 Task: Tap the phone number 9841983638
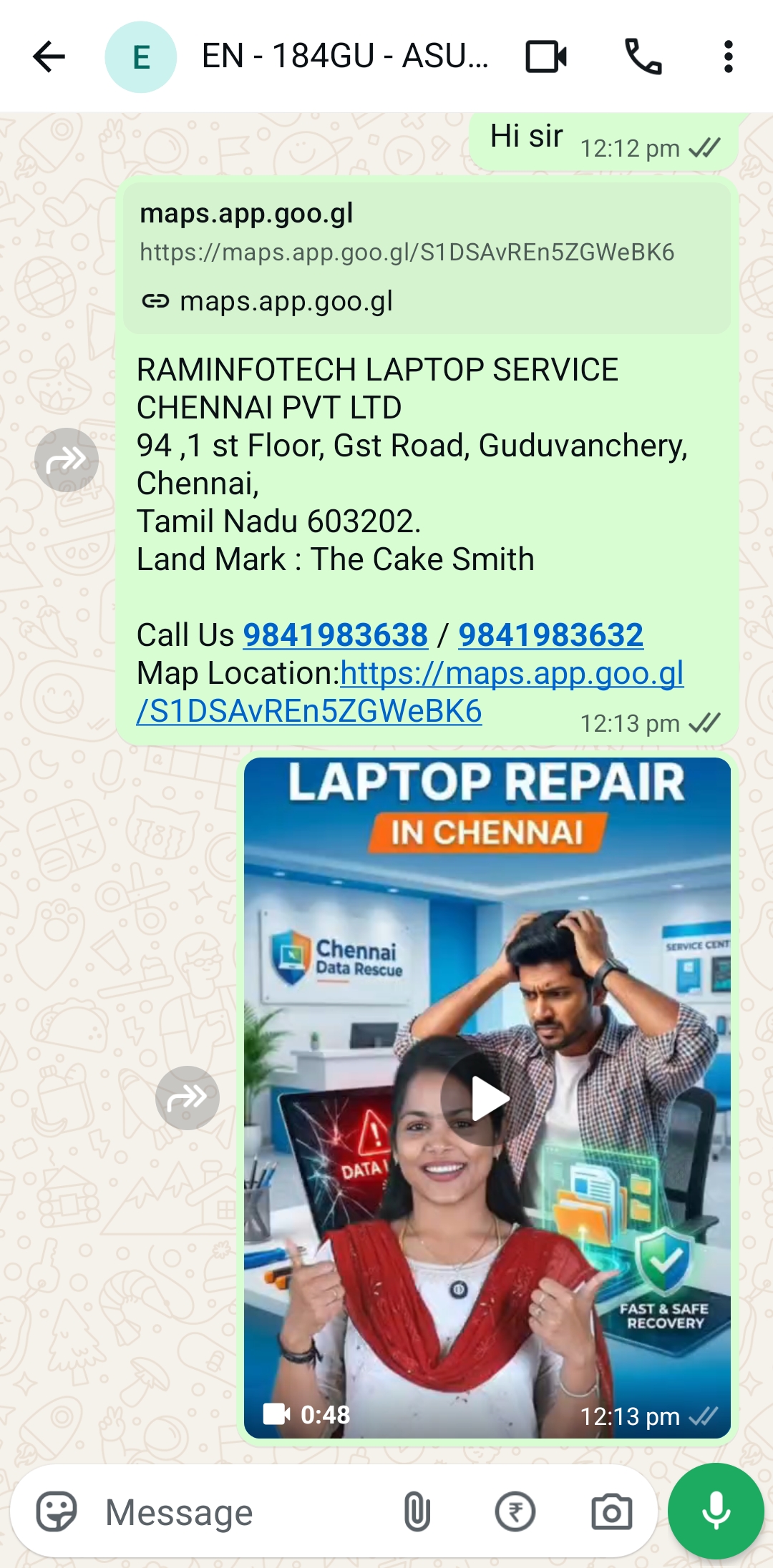[336, 635]
